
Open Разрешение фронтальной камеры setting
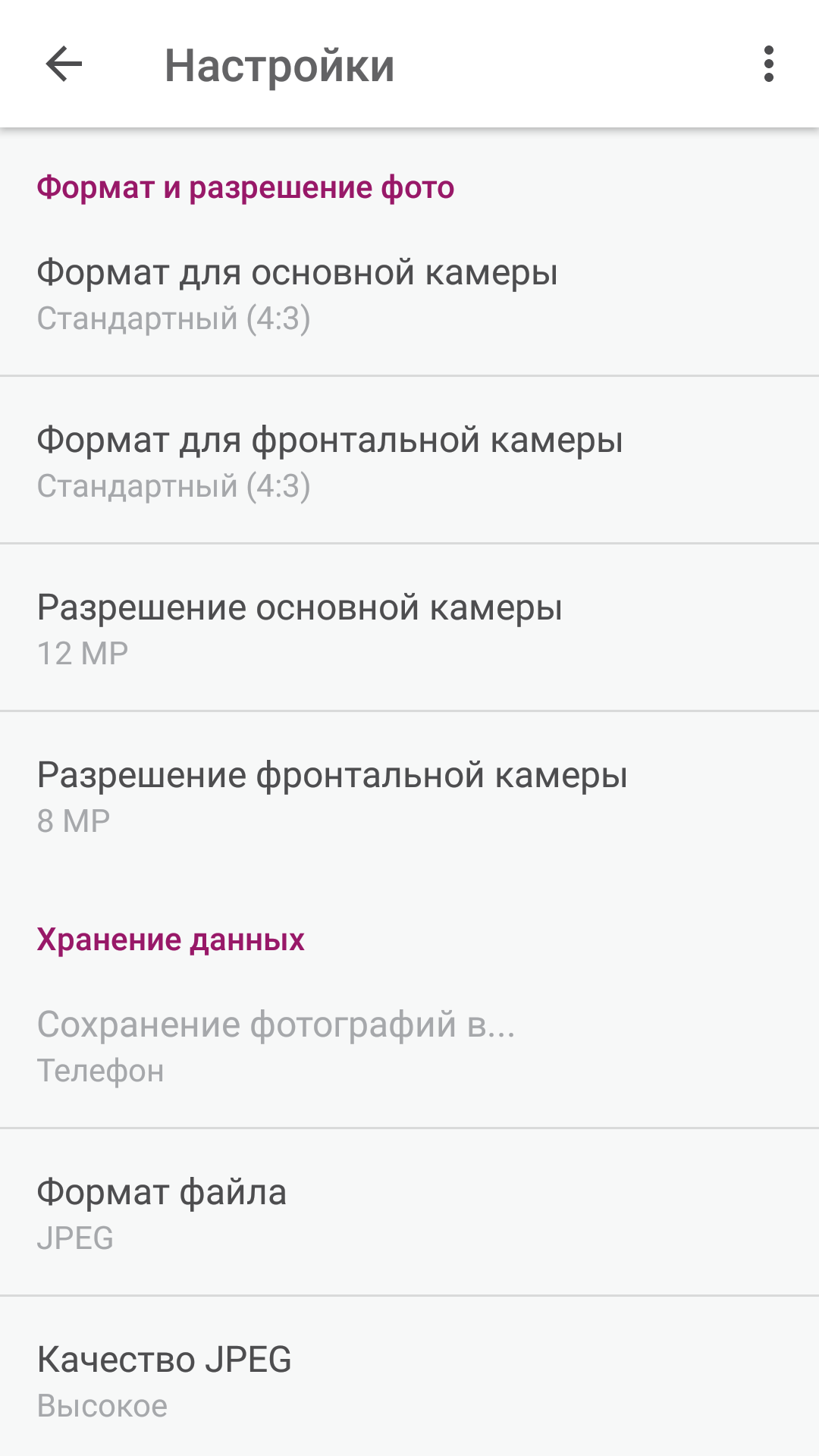click(409, 797)
